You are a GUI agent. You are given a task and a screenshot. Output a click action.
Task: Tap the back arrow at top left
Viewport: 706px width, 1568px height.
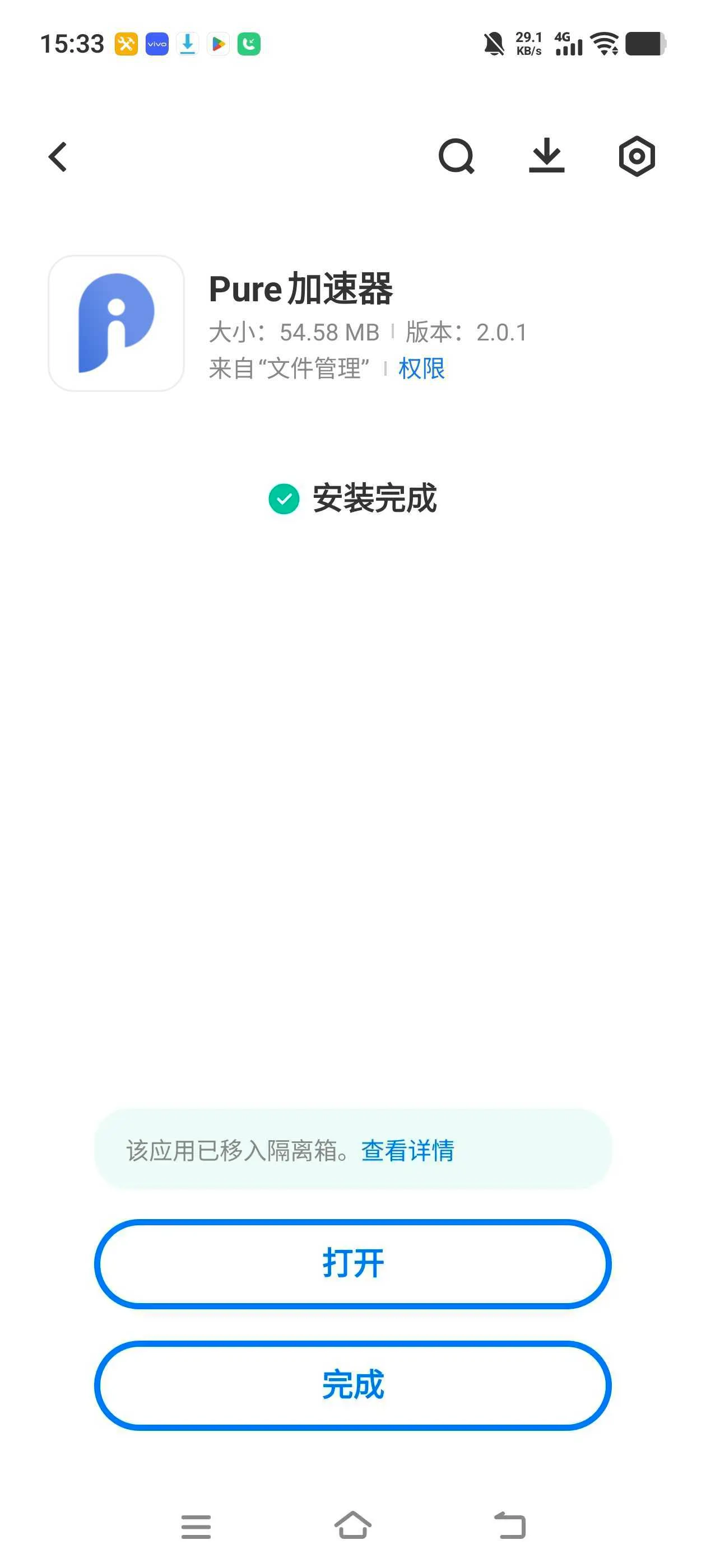coord(57,156)
